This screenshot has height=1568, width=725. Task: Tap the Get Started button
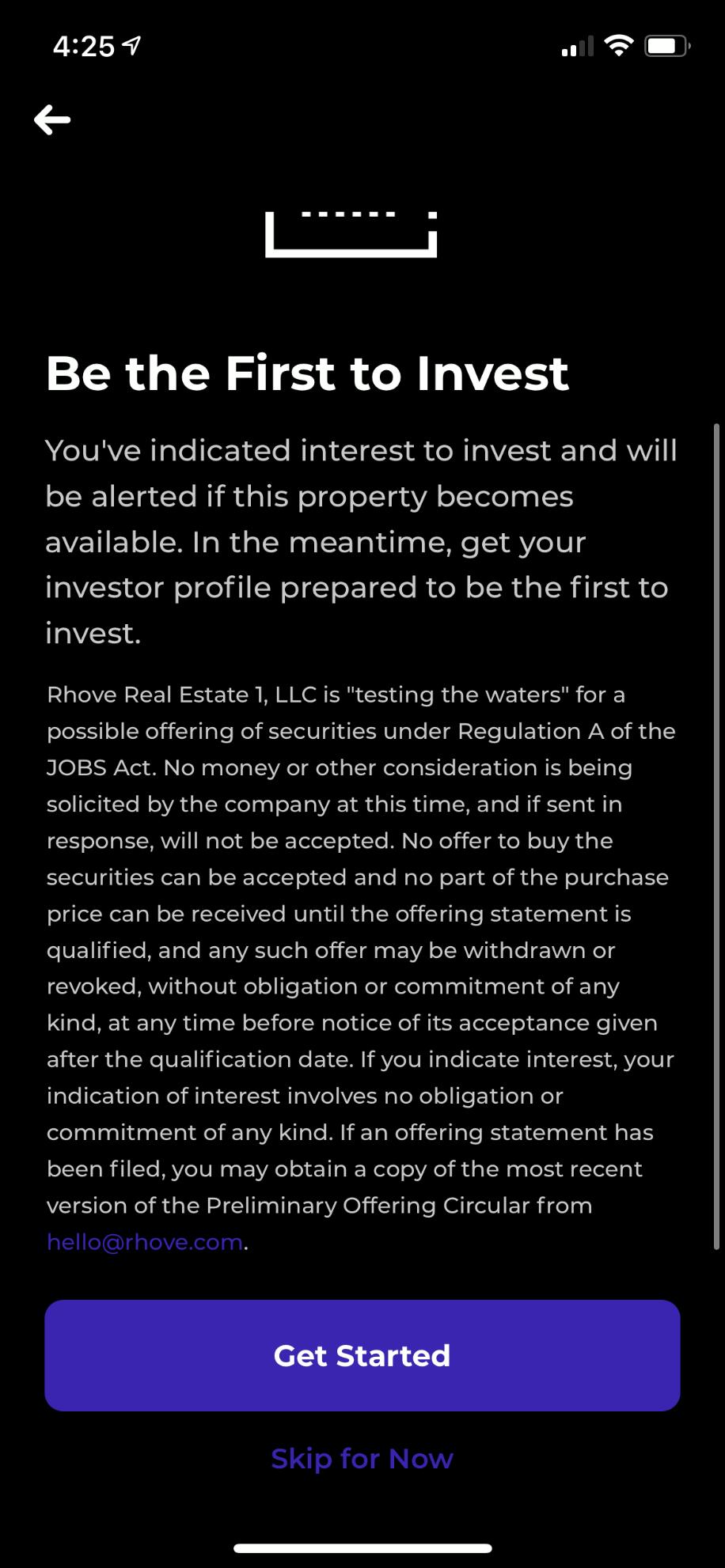coord(362,1356)
